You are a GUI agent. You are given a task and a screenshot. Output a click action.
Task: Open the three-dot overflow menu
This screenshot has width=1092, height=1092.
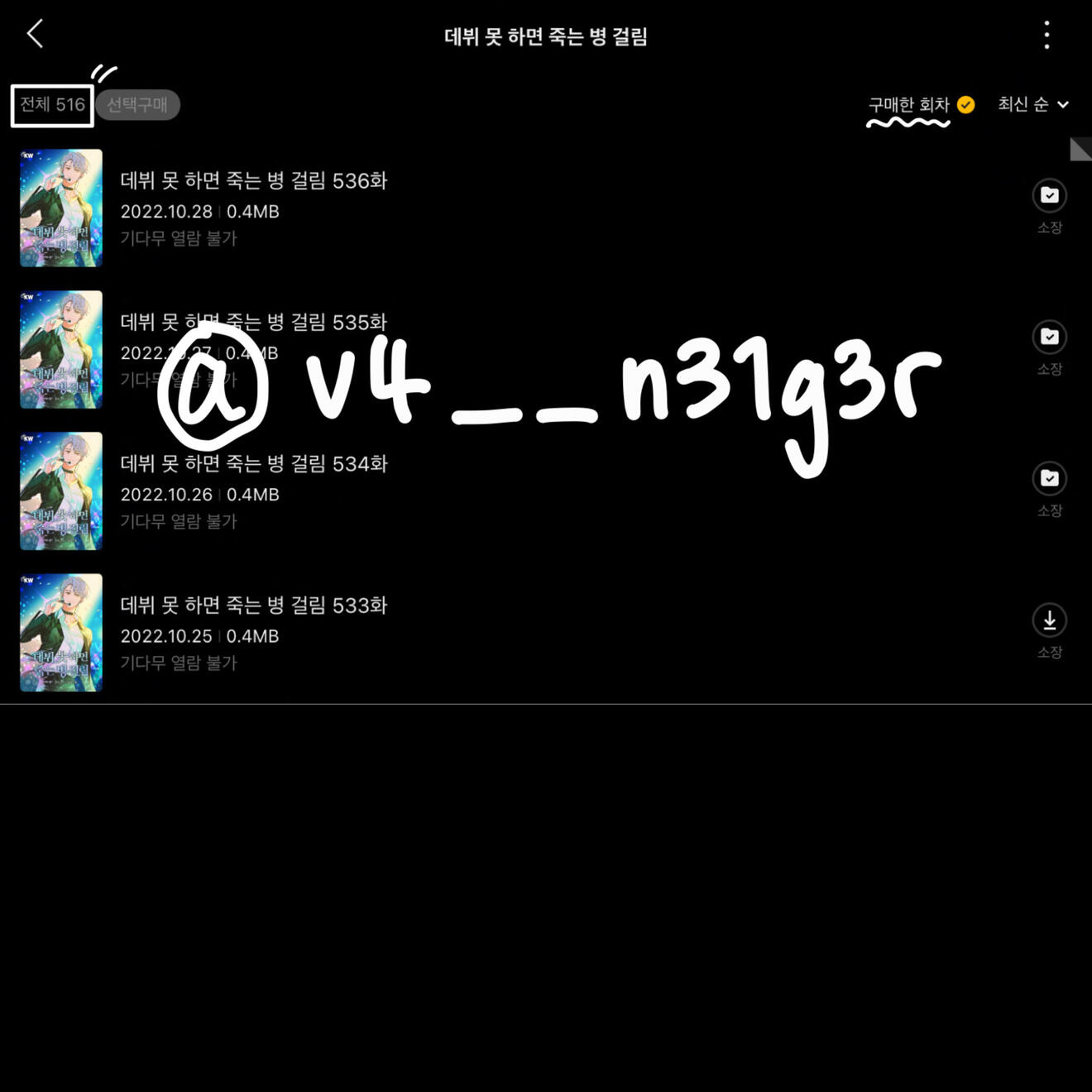1046,36
